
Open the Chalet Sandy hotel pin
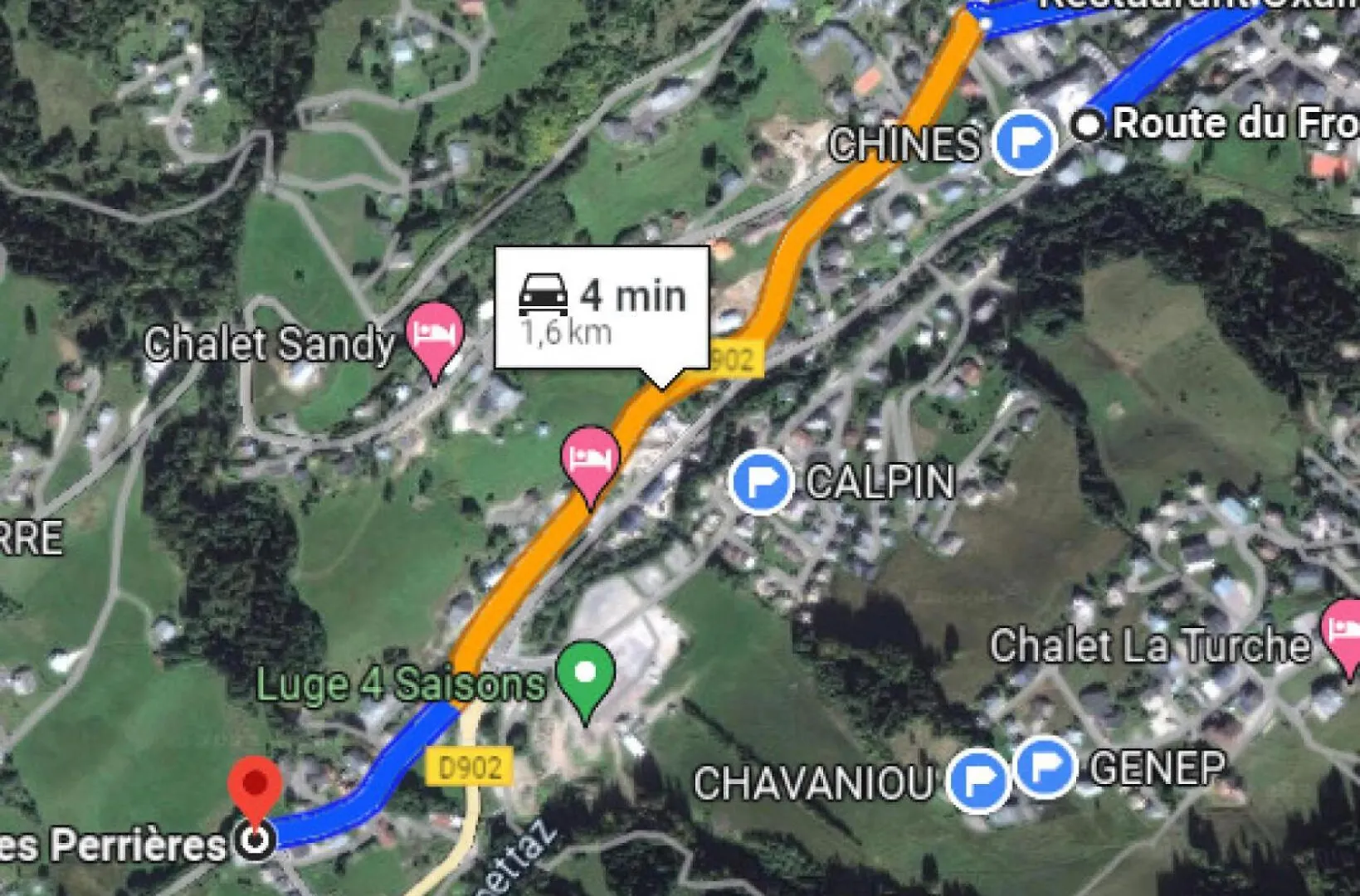click(435, 335)
